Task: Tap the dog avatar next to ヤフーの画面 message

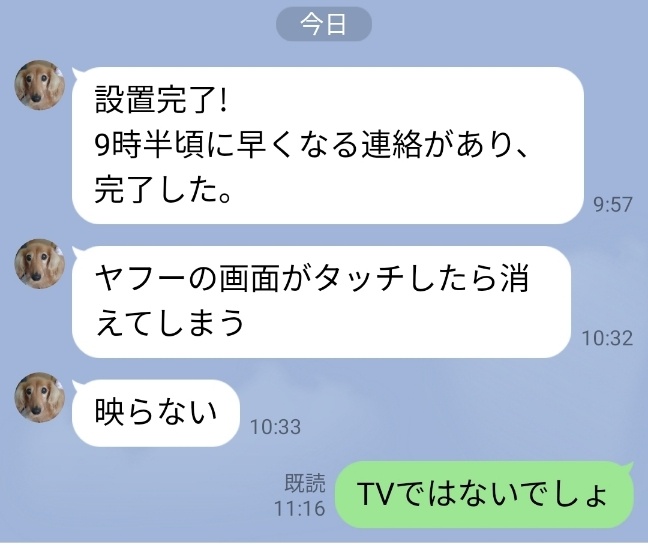Action: [40, 264]
